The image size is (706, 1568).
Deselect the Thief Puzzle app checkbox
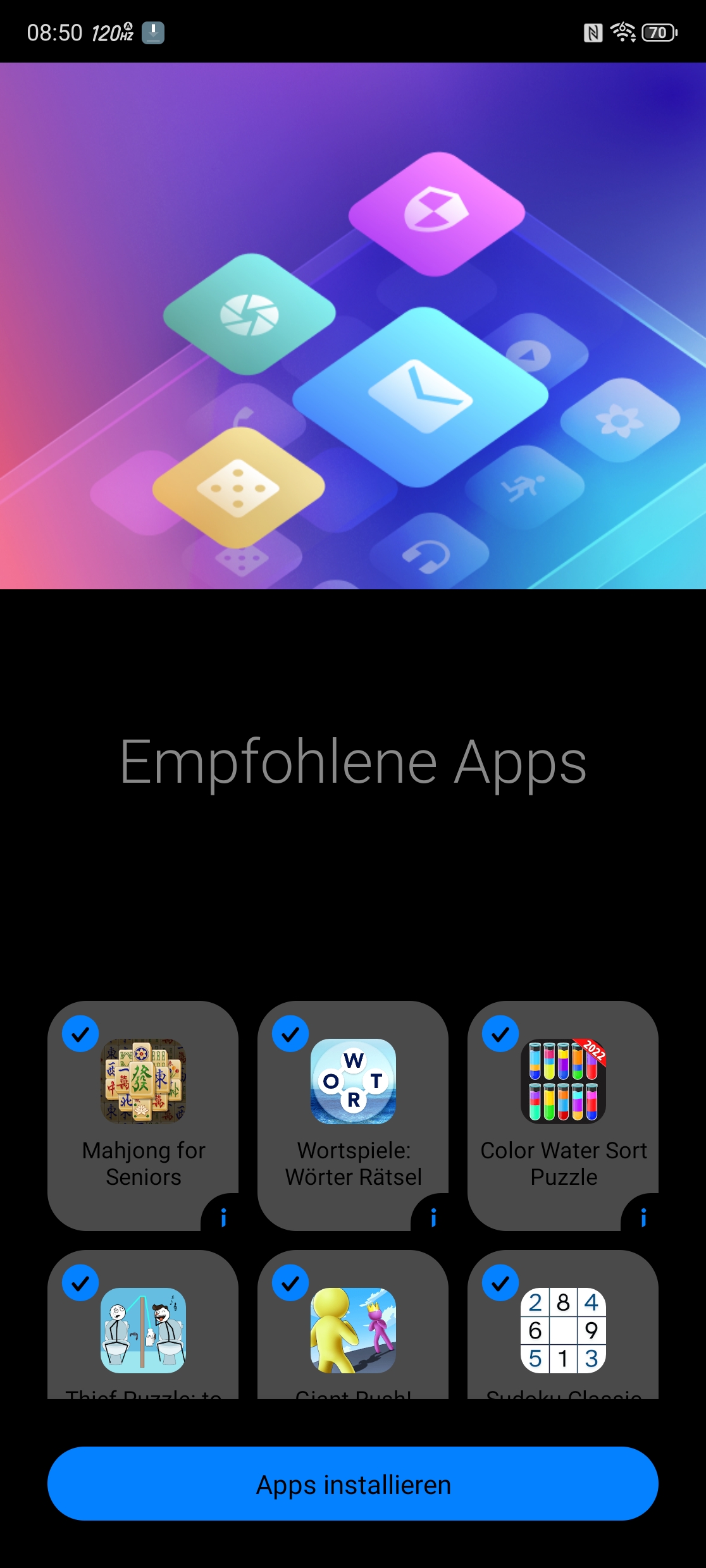point(80,1283)
